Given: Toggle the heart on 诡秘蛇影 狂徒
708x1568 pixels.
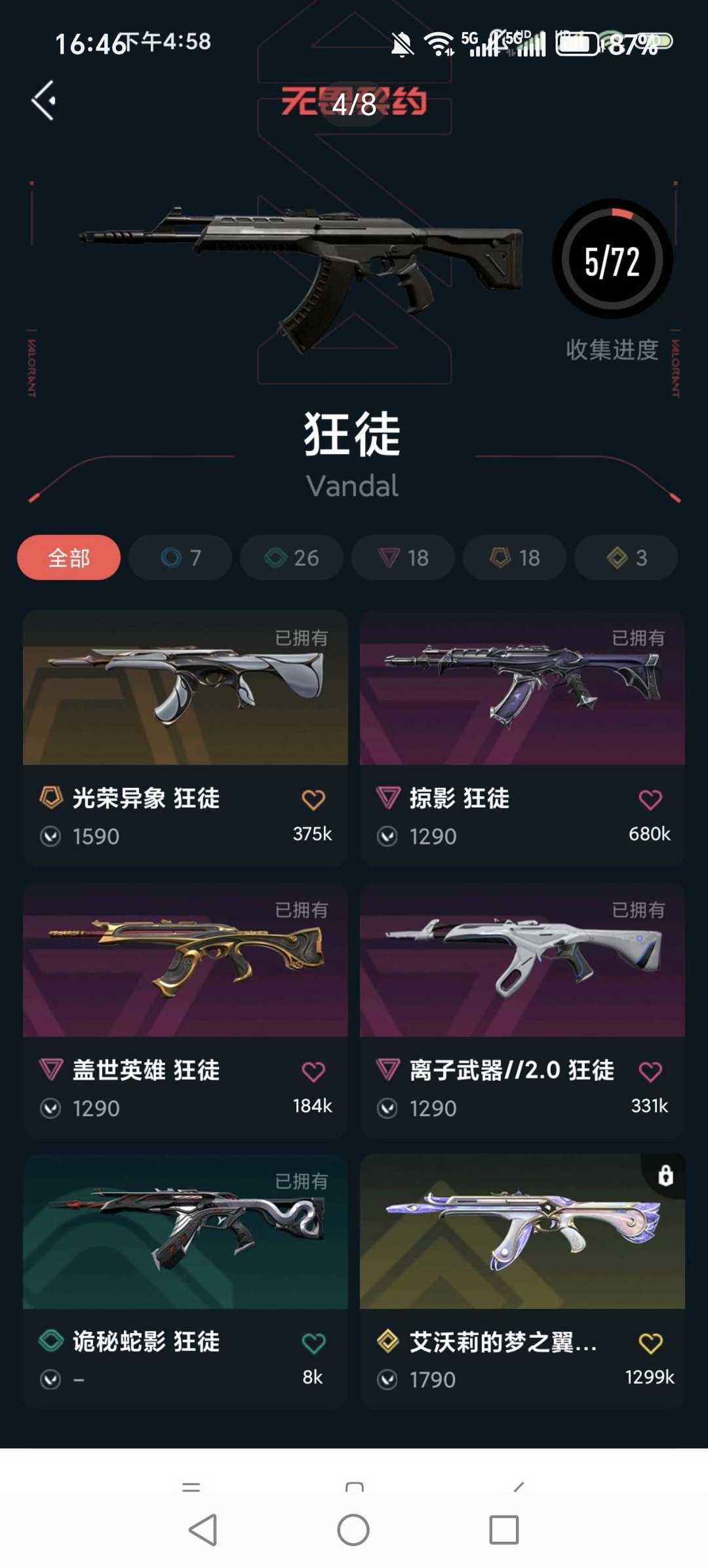Looking at the screenshot, I should [x=313, y=1343].
